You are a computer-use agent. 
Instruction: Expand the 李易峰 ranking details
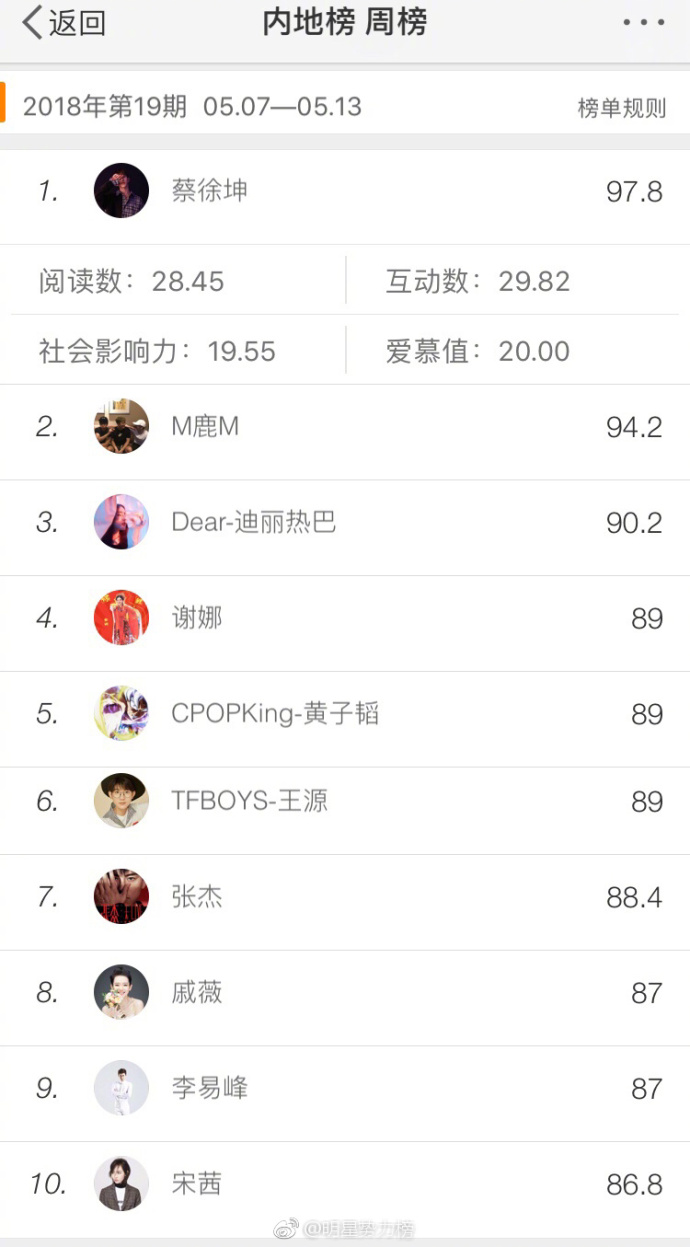tap(345, 1088)
